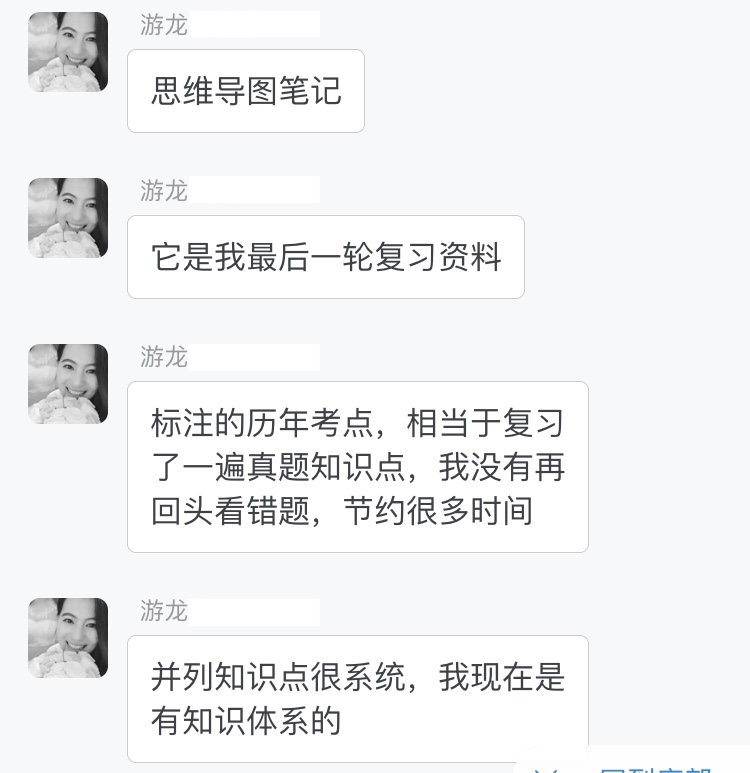Open profile avatar beside 标注的历年考点 message
This screenshot has width=750, height=773.
[68, 384]
